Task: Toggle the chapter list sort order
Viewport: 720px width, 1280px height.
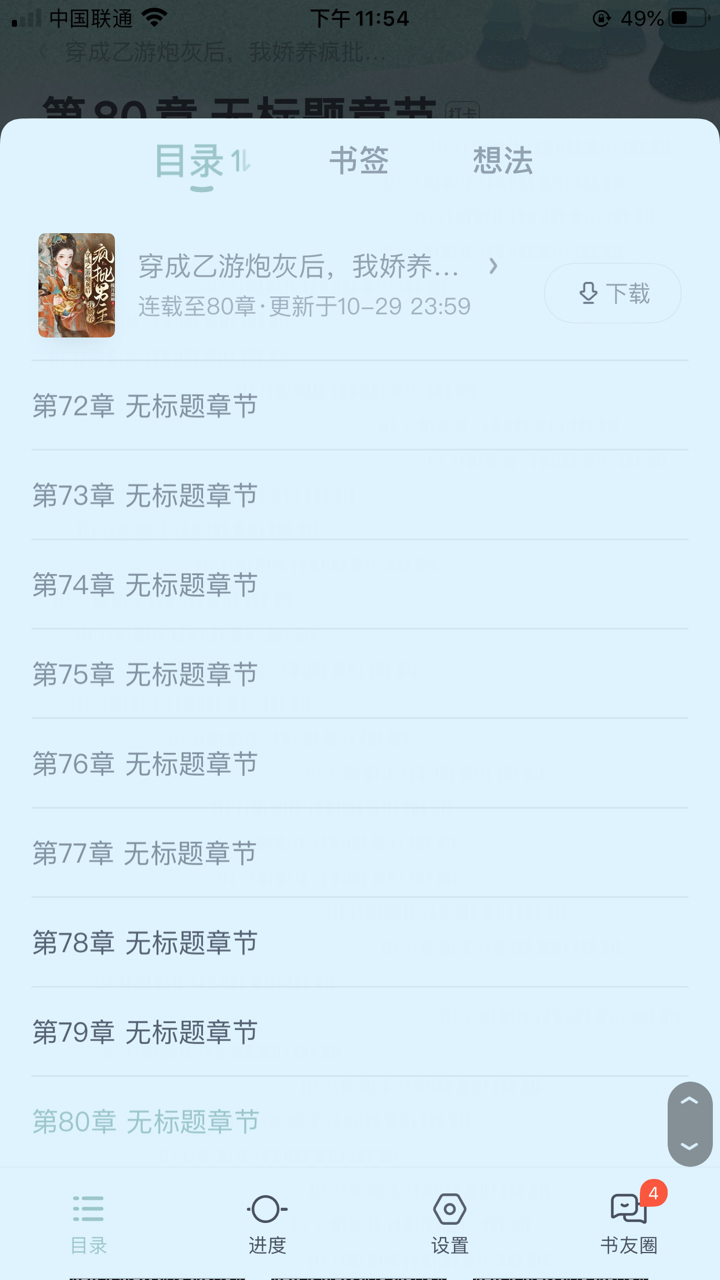Action: [240, 161]
